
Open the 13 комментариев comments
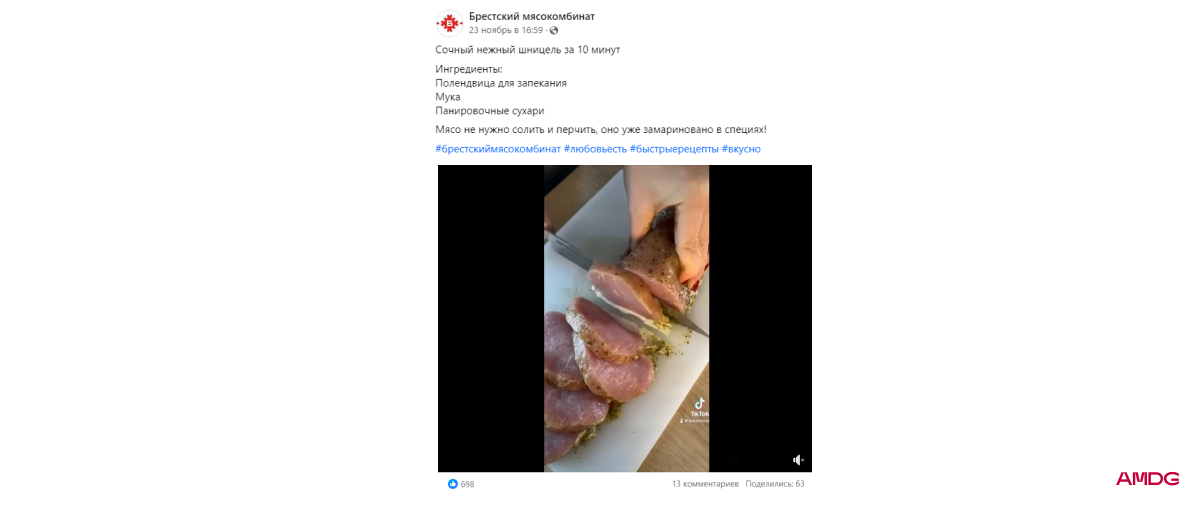click(705, 484)
